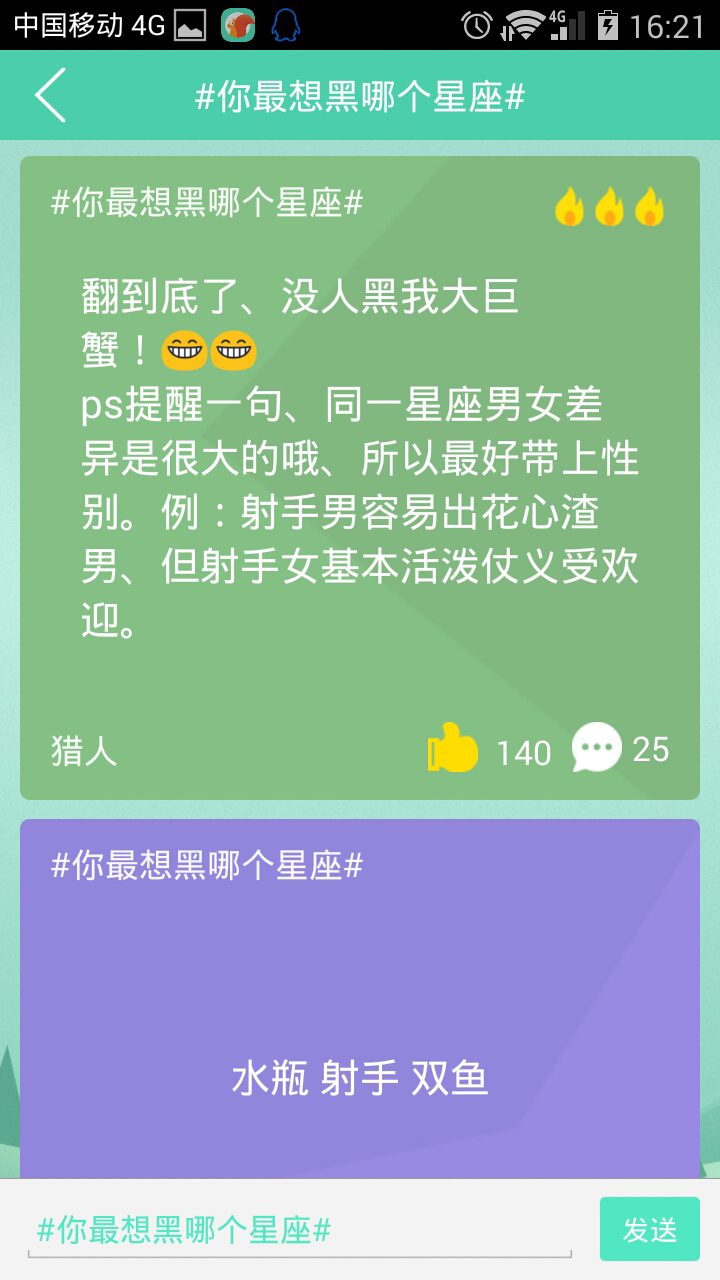Like the post by 猎人
Screen dimensions: 720x1280
(454, 748)
